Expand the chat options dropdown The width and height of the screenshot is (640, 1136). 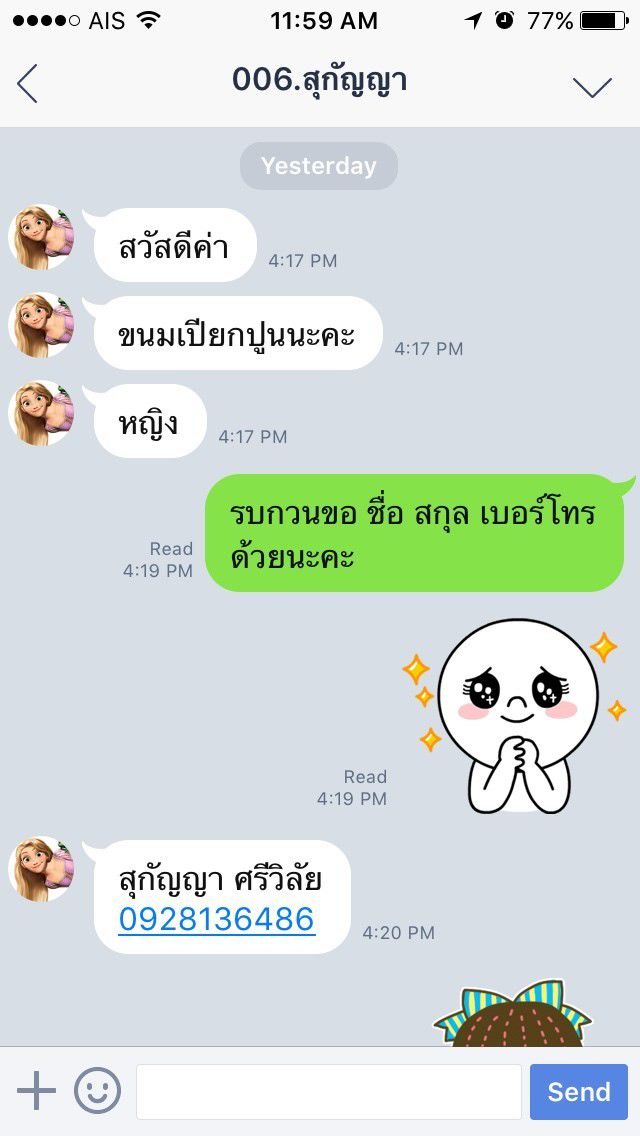pos(592,86)
